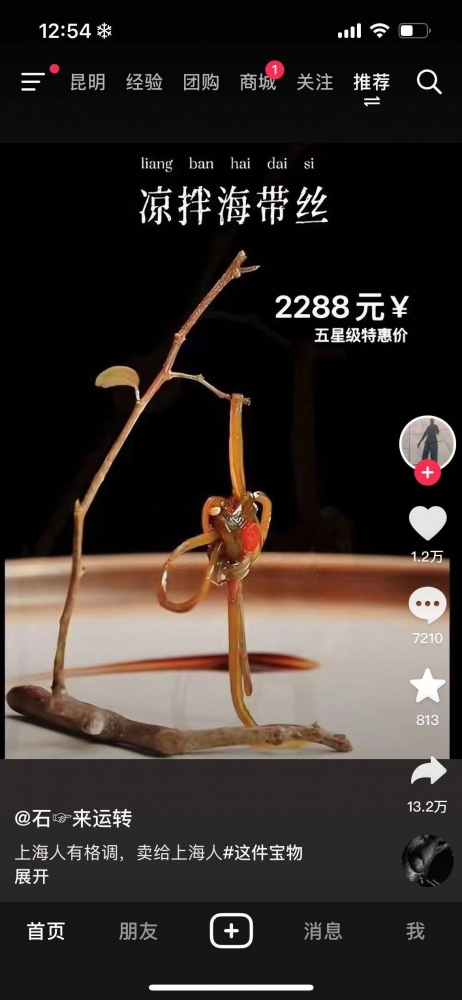Add the video to favorites star
Viewport: 462px width, 1000px height.
(x=428, y=686)
